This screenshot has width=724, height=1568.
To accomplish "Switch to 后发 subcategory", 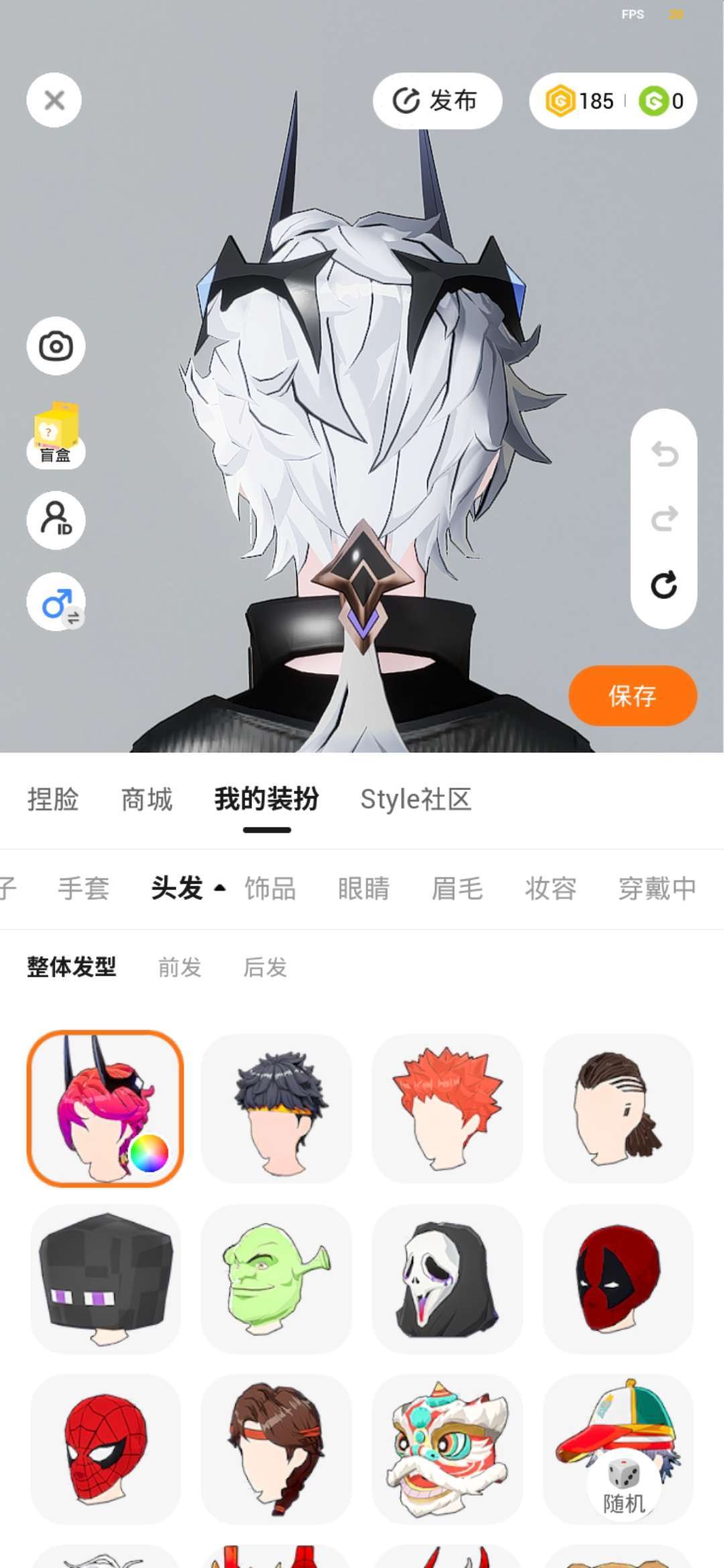I will coord(265,967).
